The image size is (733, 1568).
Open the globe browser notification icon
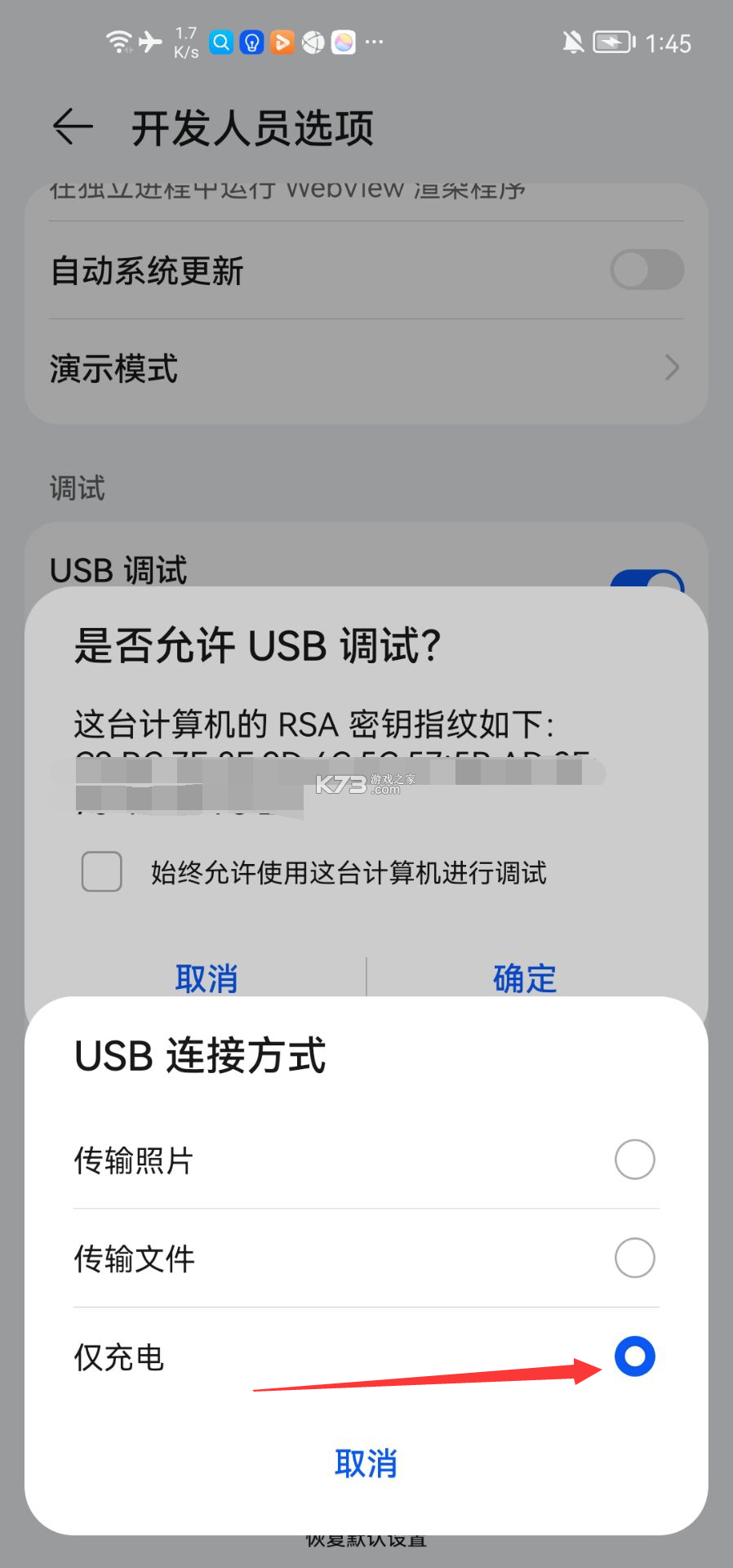pos(313,42)
